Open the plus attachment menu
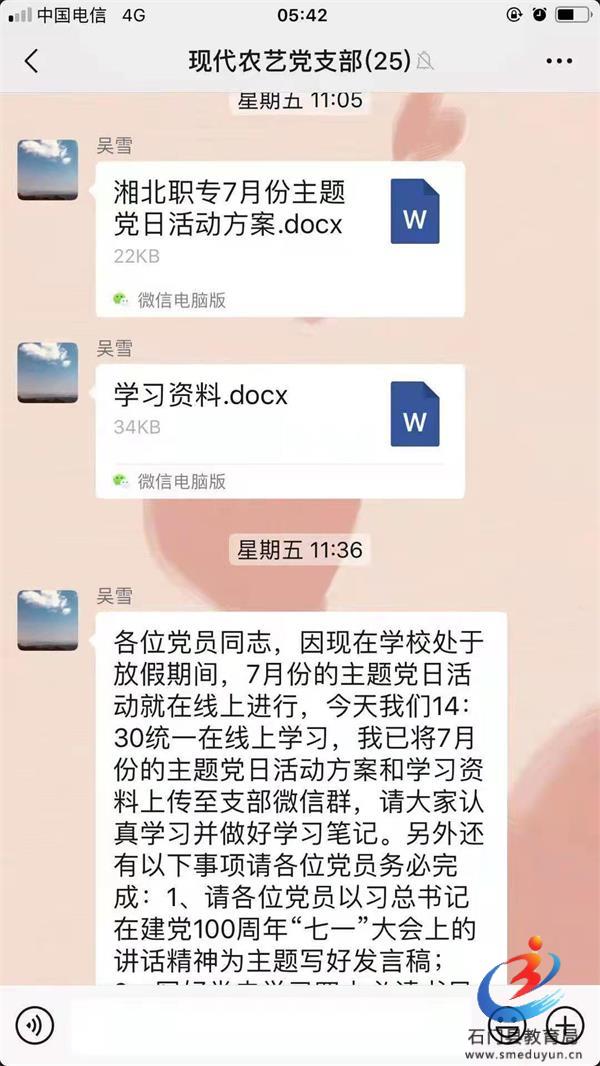 coord(565,1024)
